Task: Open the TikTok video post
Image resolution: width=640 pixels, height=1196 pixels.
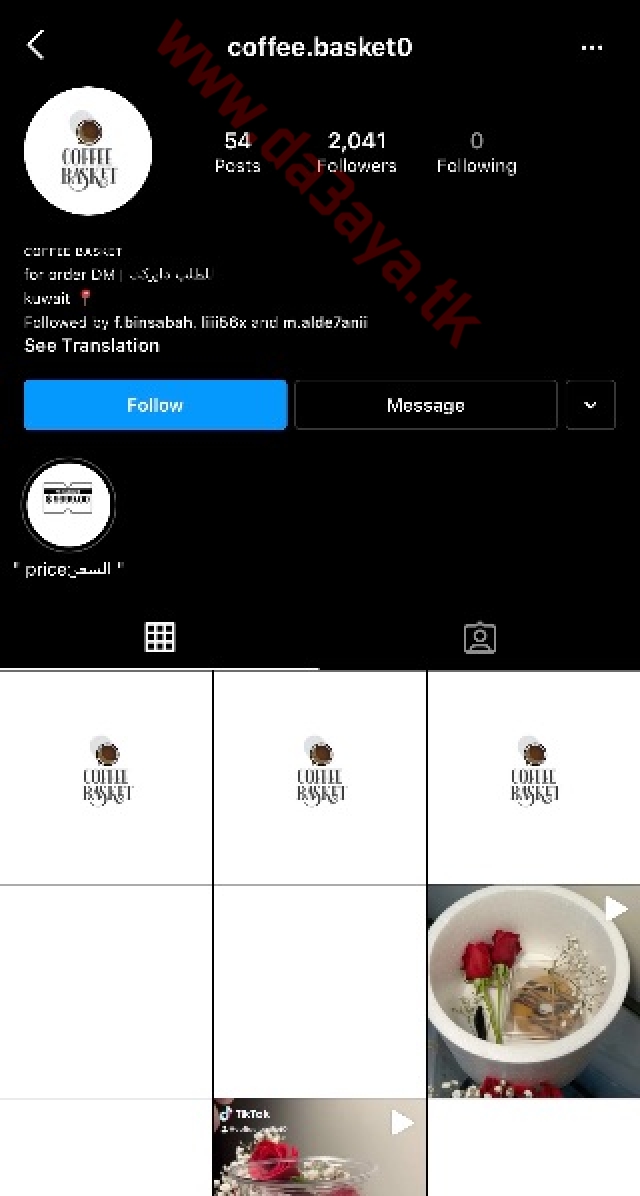Action: (320, 1147)
